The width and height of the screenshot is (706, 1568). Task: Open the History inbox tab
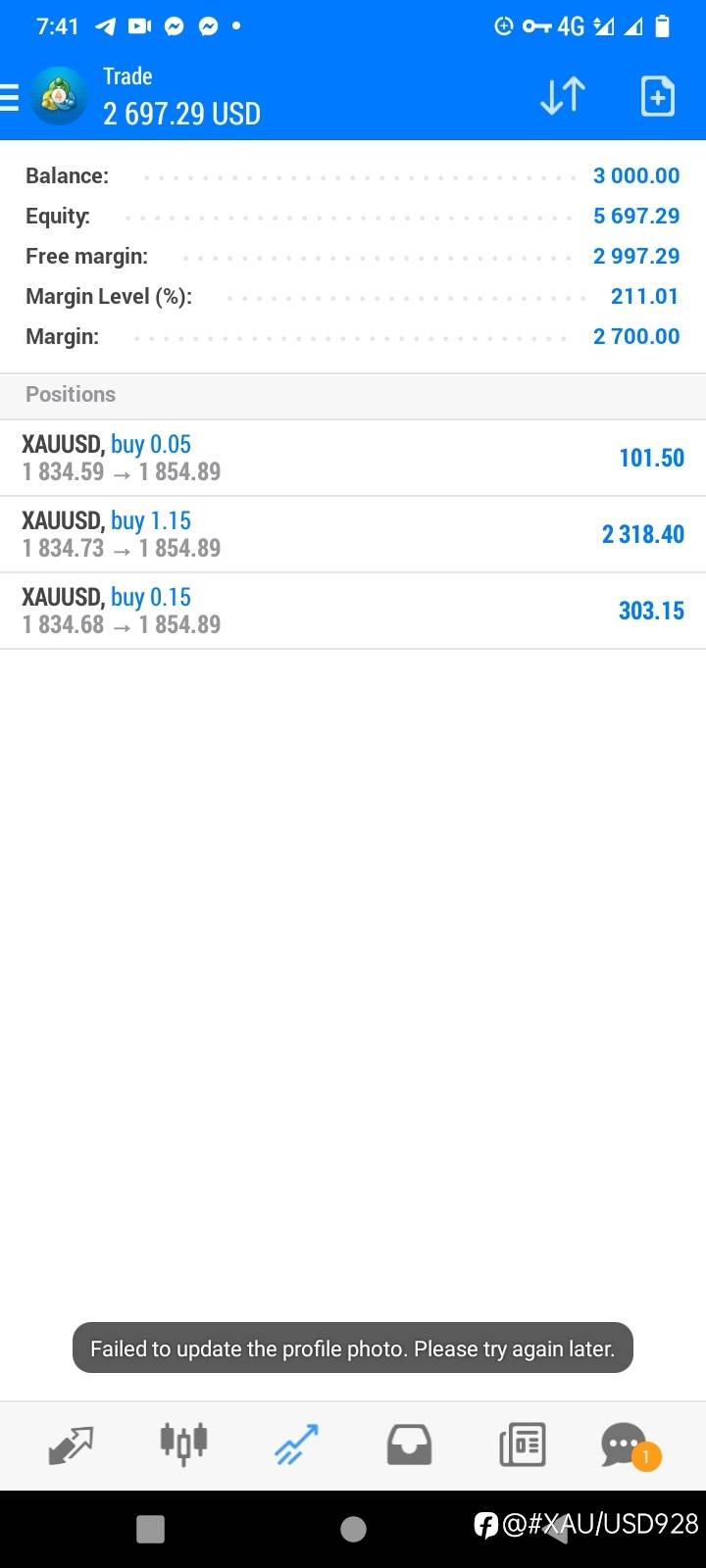coord(409,1445)
